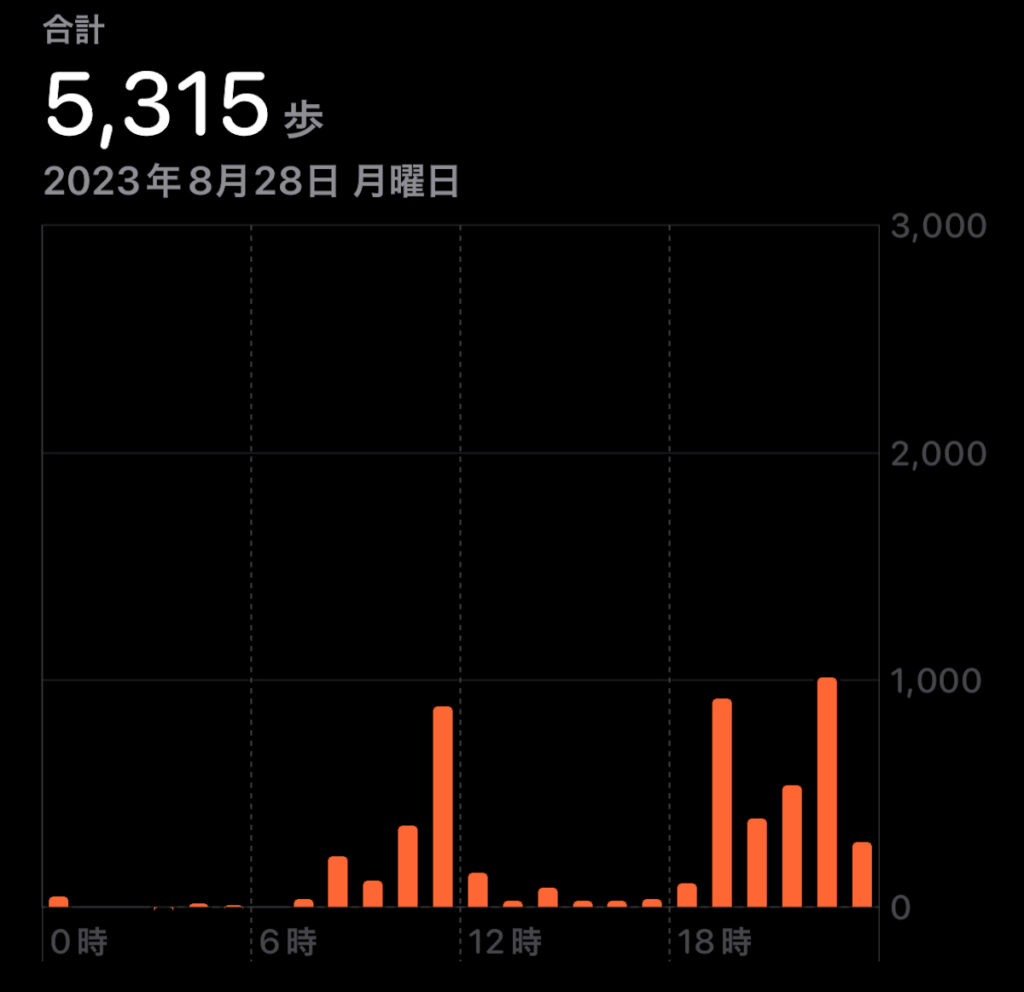
Task: Select the tallest bar reaching 1,000 steps
Action: tap(827, 792)
